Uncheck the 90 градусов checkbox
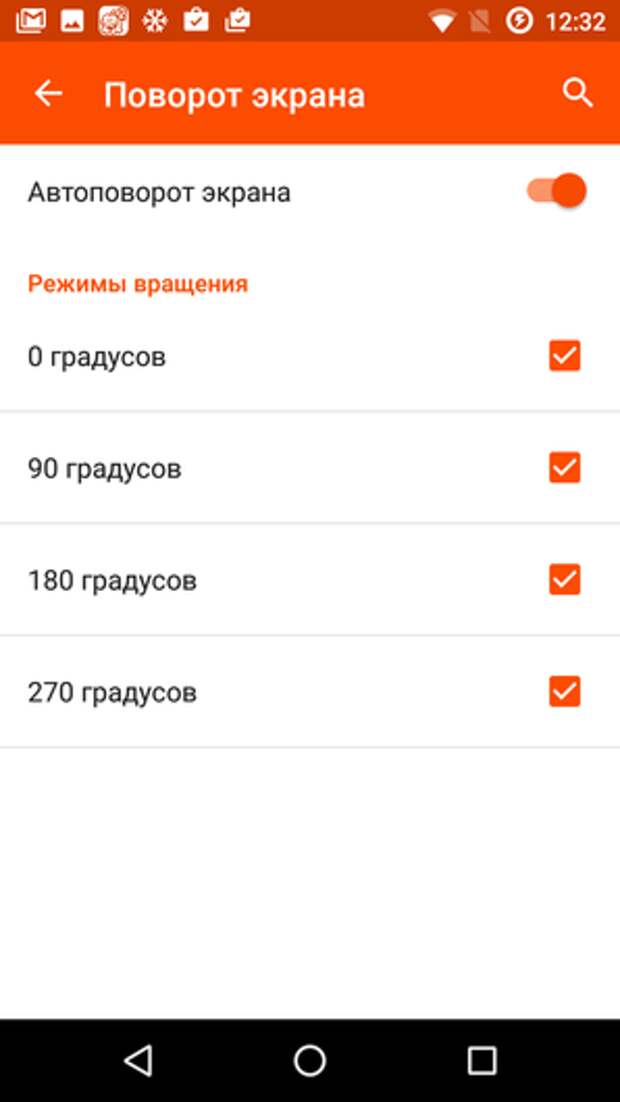The height and width of the screenshot is (1102, 620). click(564, 467)
